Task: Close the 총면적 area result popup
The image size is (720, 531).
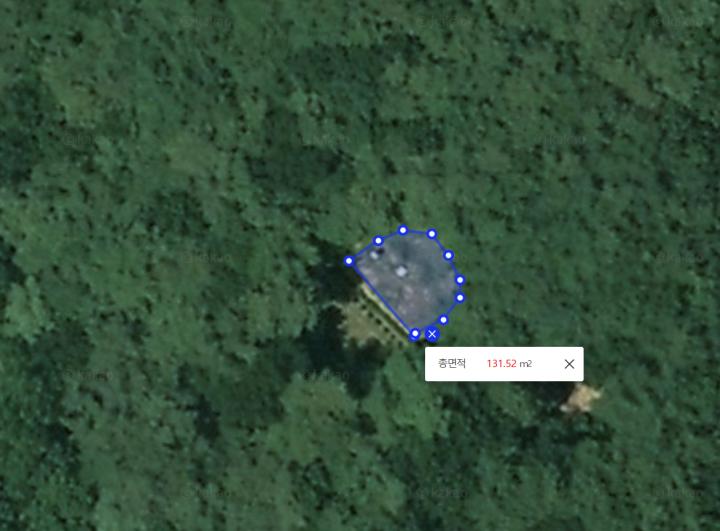Action: coord(569,364)
